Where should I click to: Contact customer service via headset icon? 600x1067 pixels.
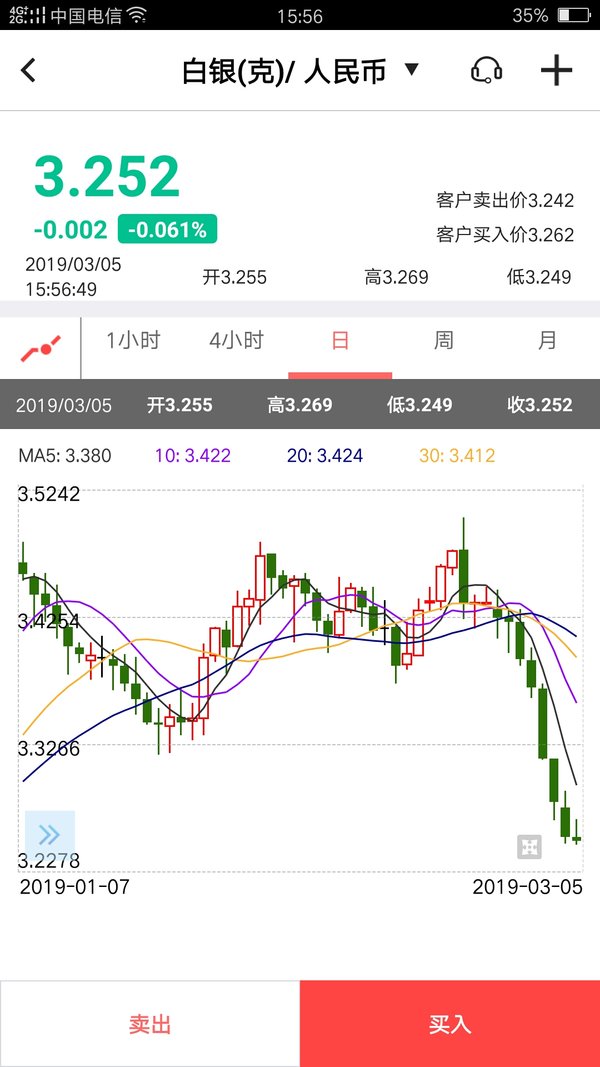[x=486, y=70]
